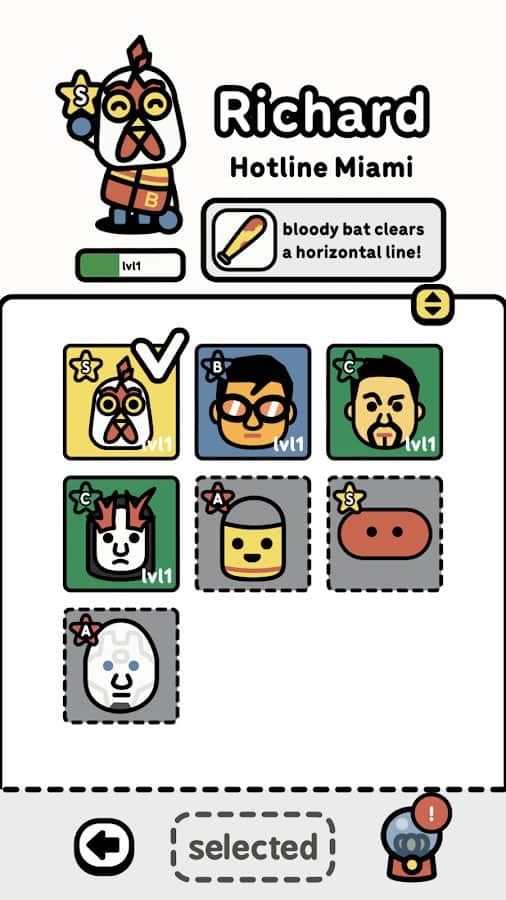Open the gumball machine with alert badge
The width and height of the screenshot is (506, 900).
(x=415, y=838)
